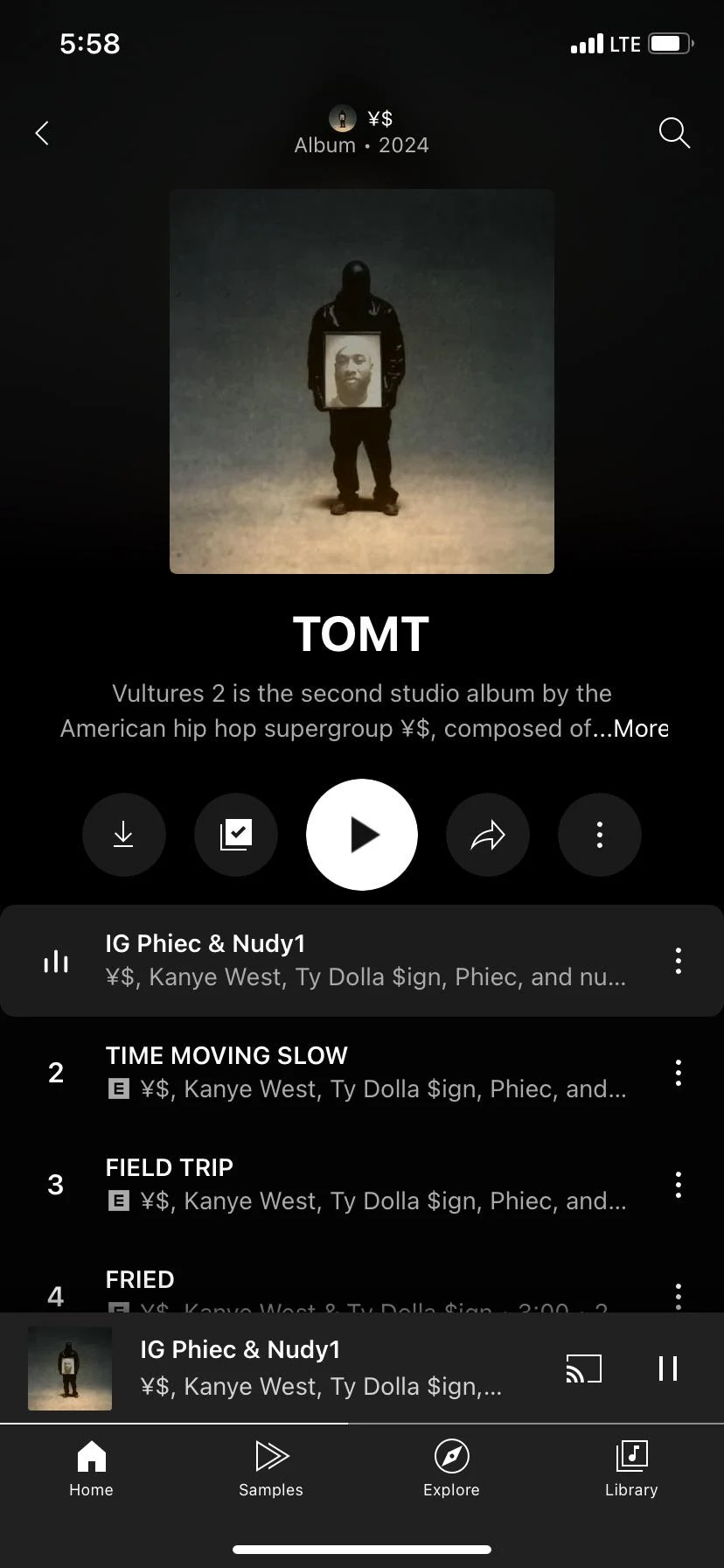The image size is (724, 1568).
Task: Open search with the magnifier icon
Action: tap(674, 133)
